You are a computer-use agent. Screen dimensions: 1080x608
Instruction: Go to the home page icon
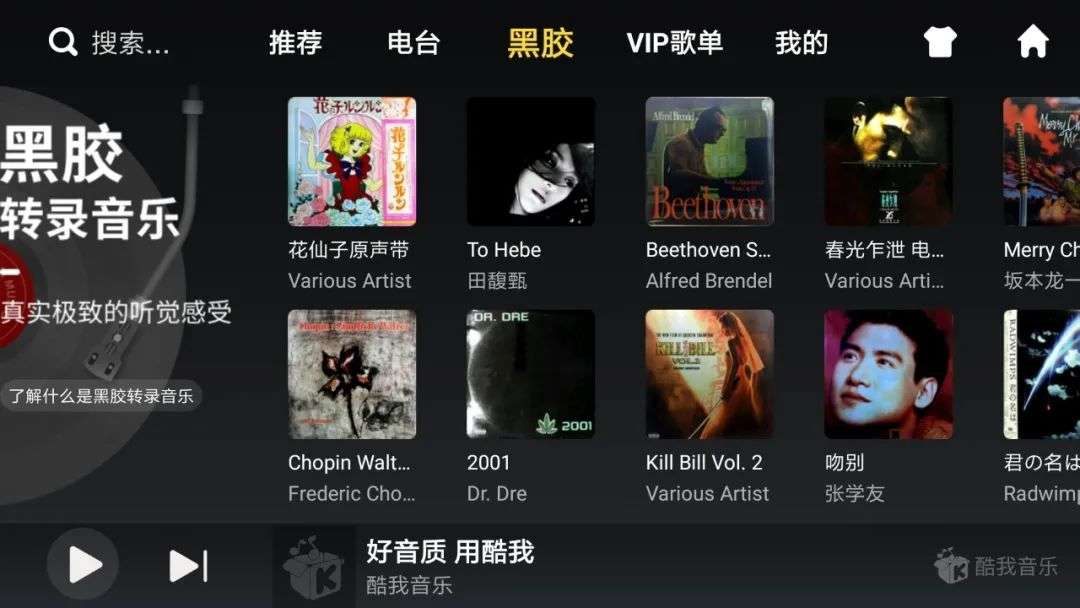click(1032, 42)
